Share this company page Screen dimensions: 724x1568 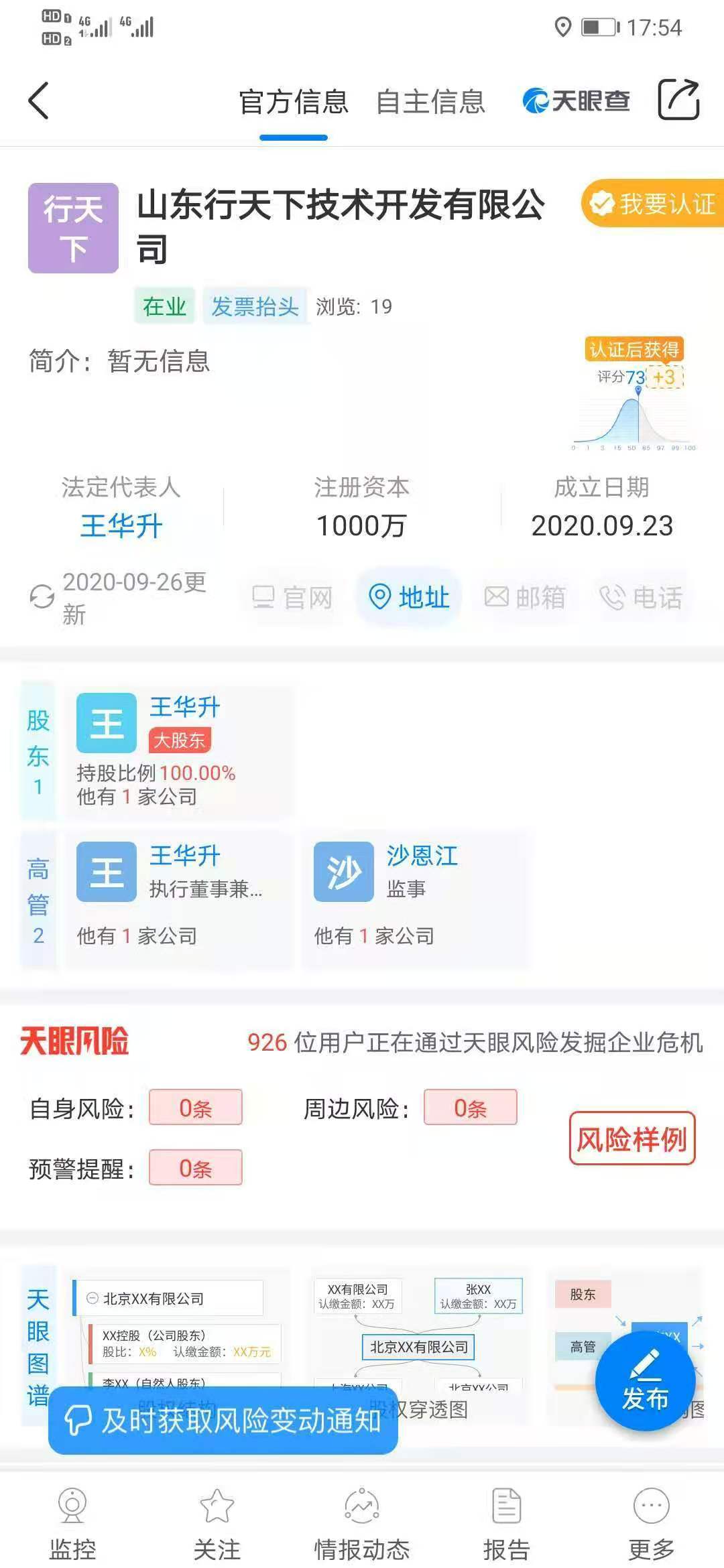678,101
